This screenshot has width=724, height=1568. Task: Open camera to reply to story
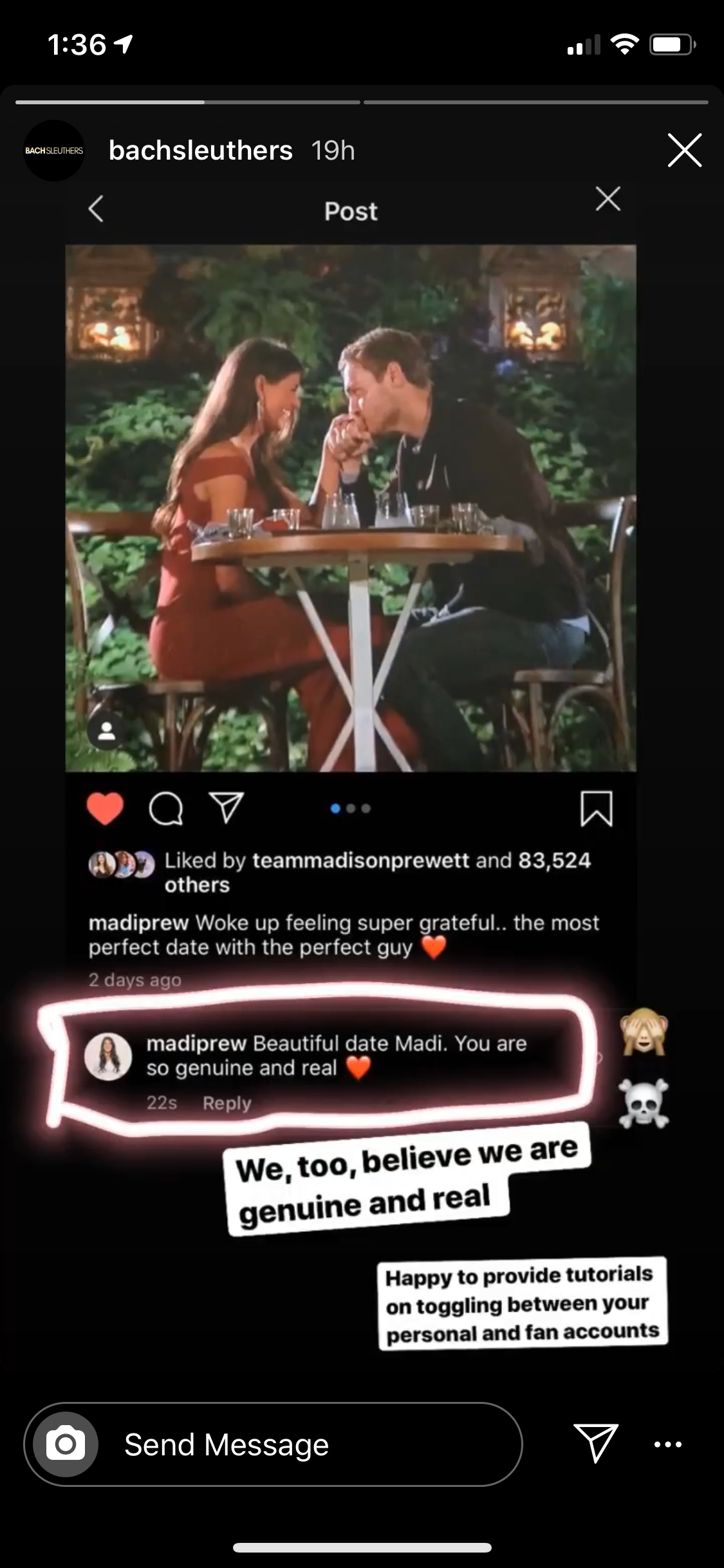click(66, 1444)
